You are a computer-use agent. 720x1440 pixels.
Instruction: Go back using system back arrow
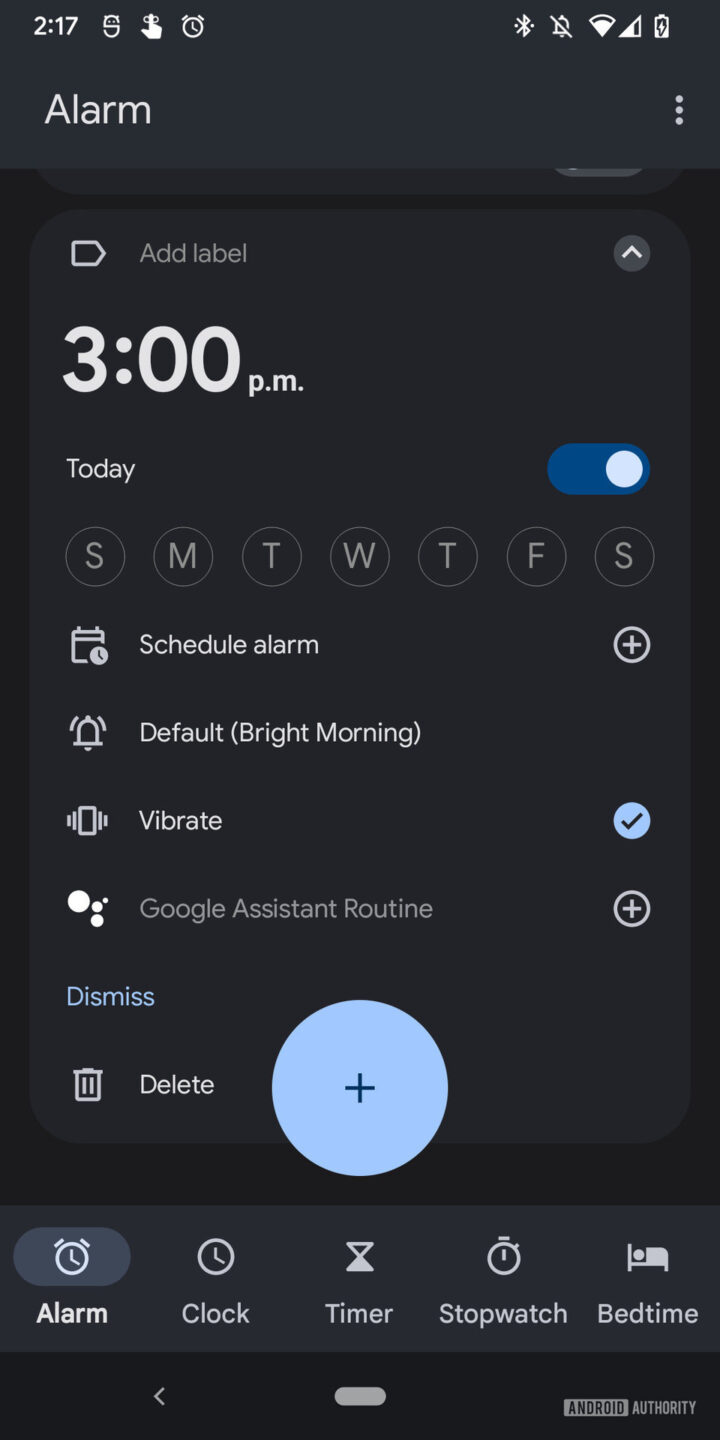(x=159, y=1396)
